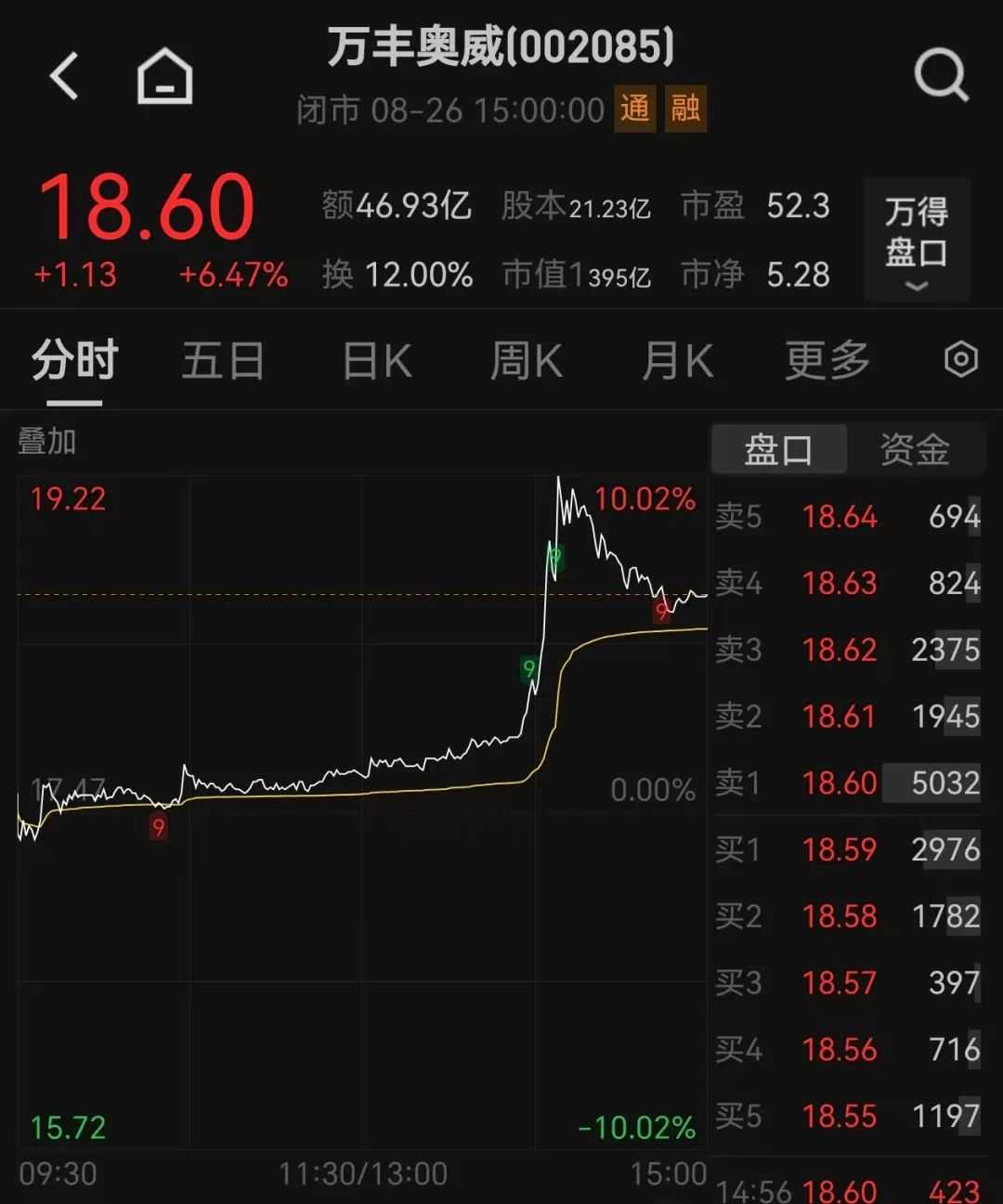This screenshot has width=1003, height=1204.
Task: Show the 月K chart
Action: point(677,361)
